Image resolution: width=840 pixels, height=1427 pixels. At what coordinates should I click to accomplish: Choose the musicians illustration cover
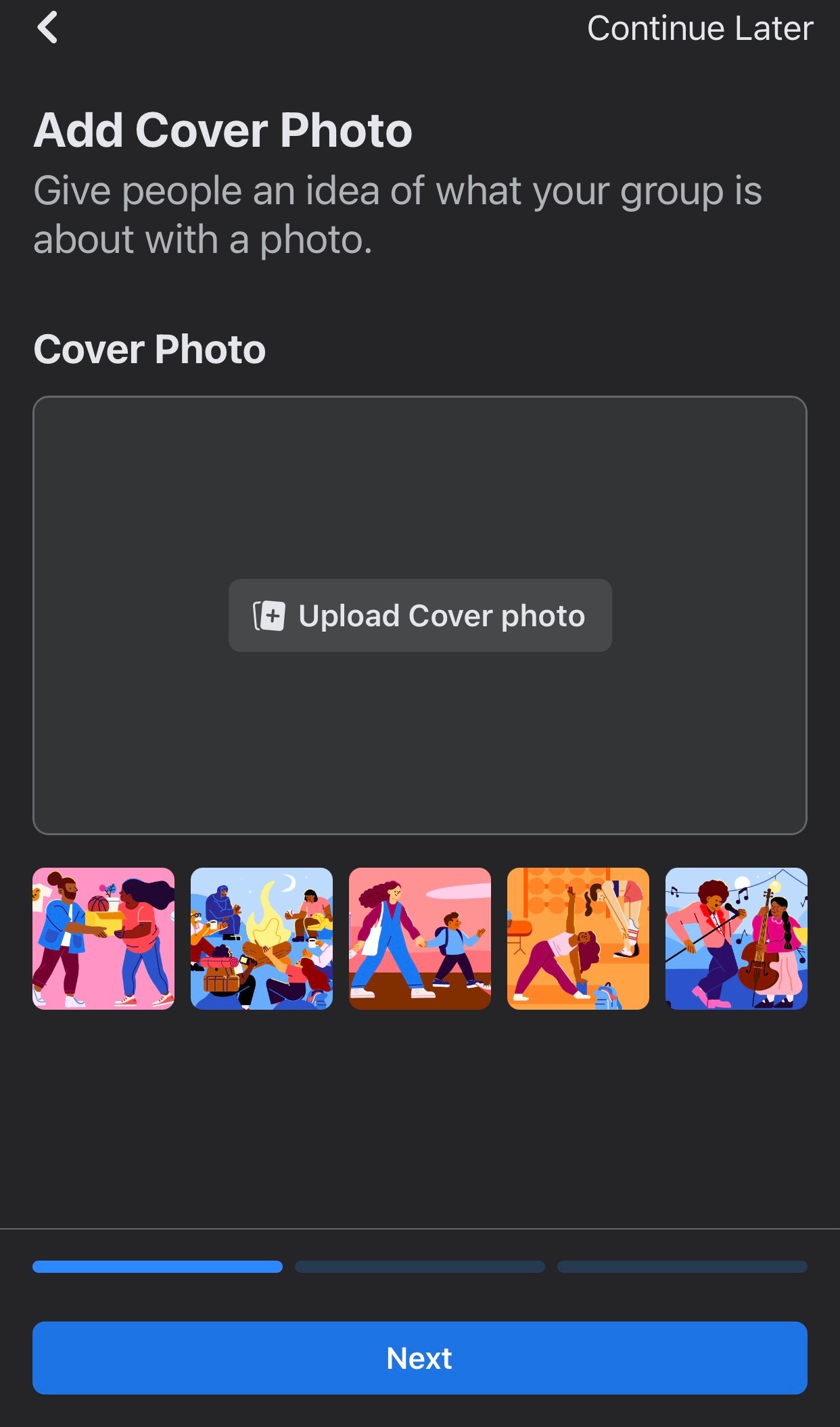point(737,938)
